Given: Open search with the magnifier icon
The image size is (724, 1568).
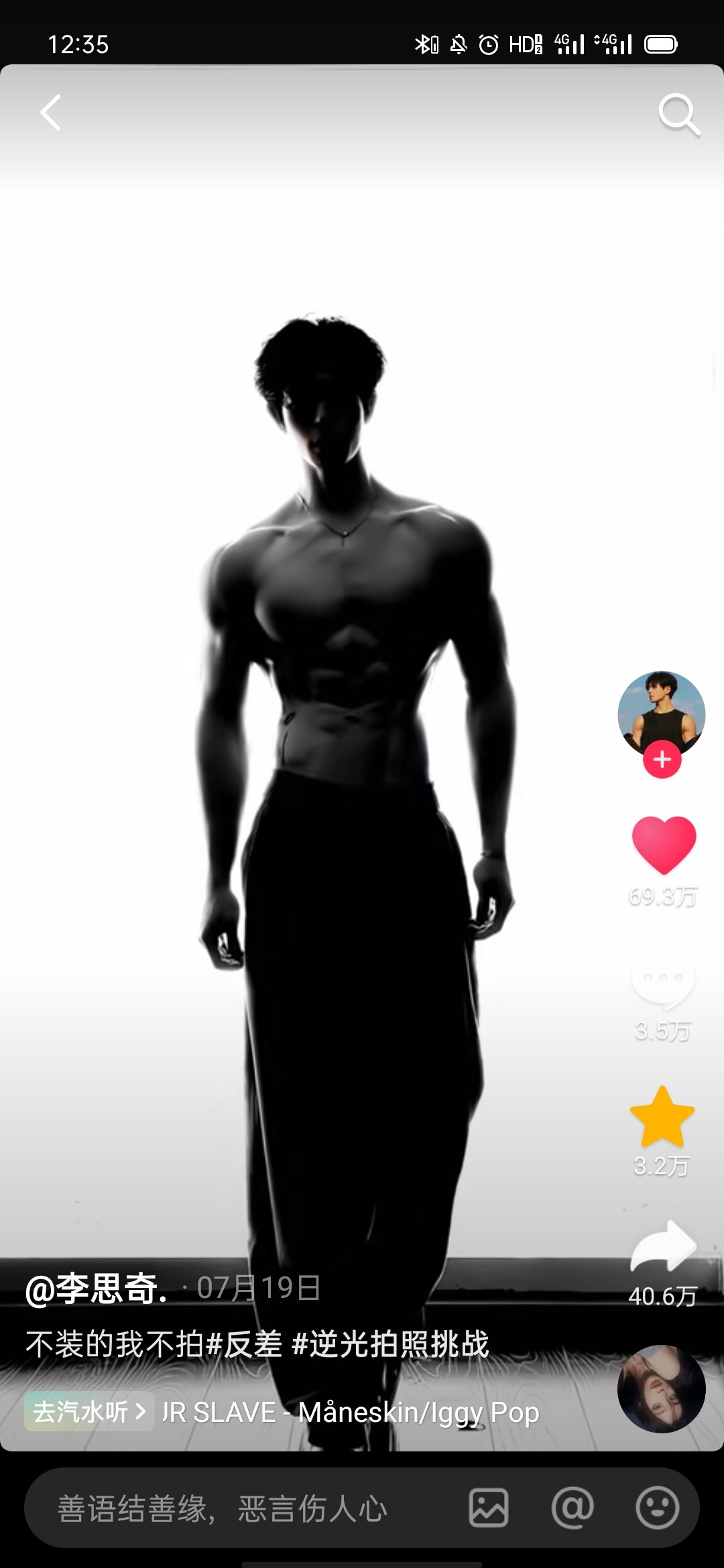Looking at the screenshot, I should click(x=678, y=114).
